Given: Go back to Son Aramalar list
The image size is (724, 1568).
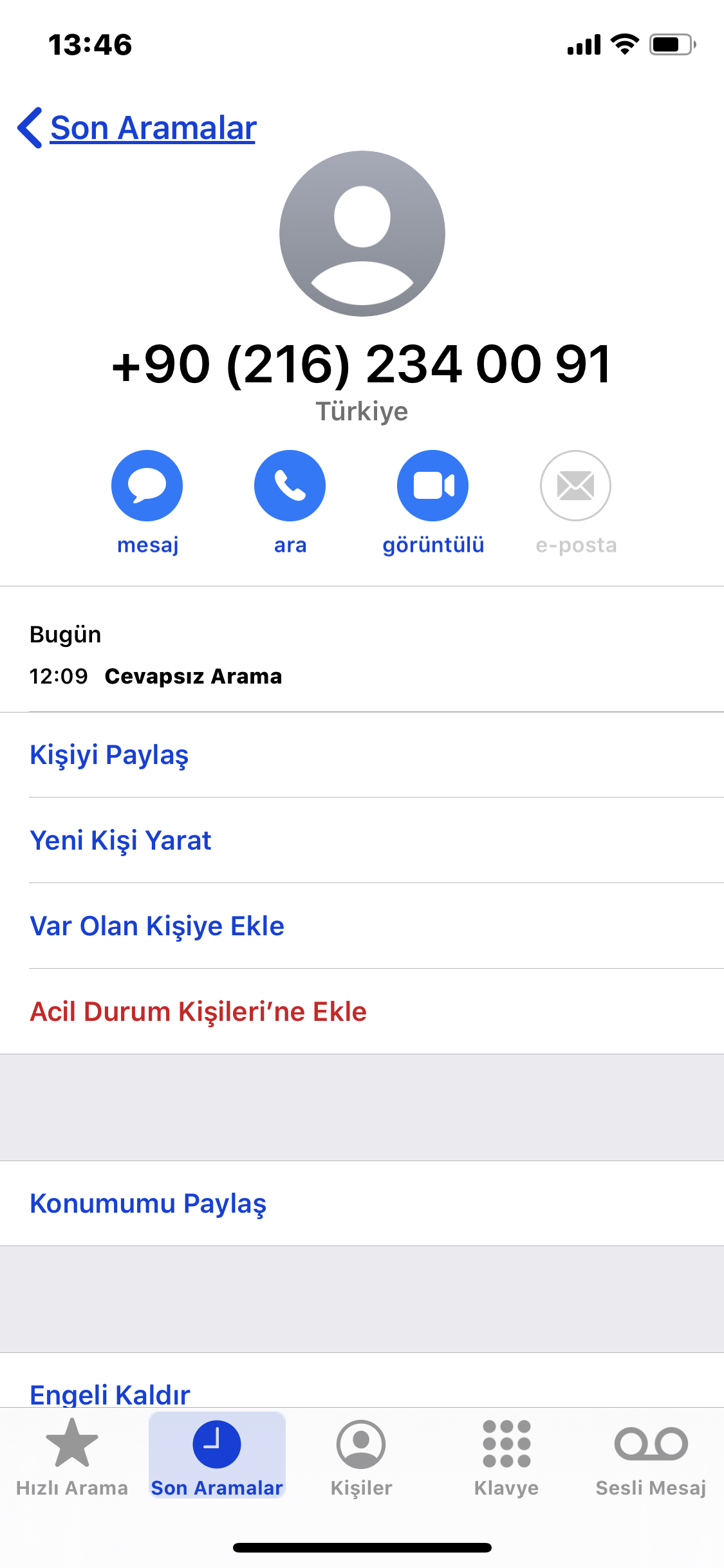Looking at the screenshot, I should [137, 127].
